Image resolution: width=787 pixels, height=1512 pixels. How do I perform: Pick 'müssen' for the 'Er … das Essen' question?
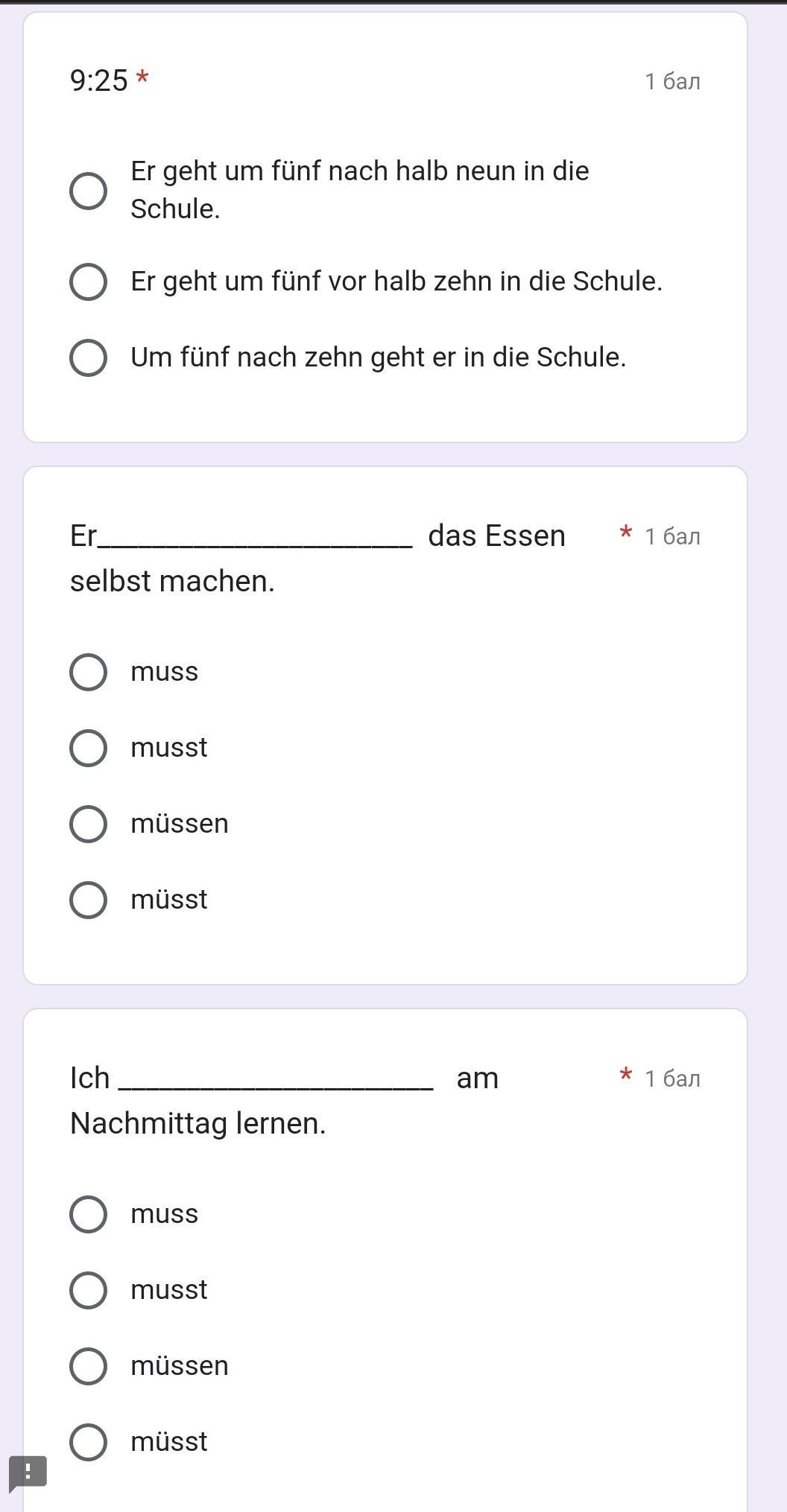point(88,824)
